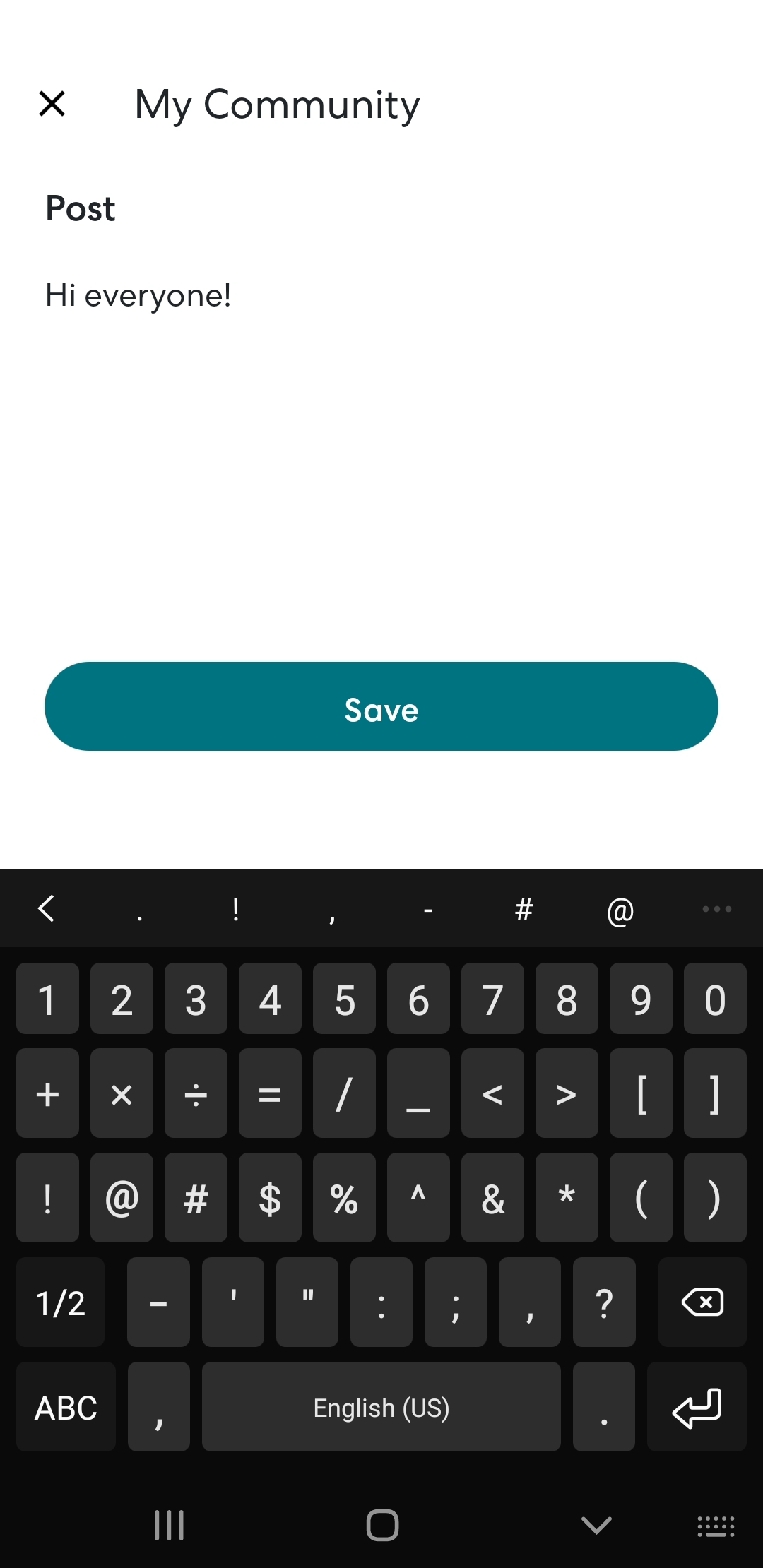The width and height of the screenshot is (763, 1568).
Task: Close the My Community post editor
Action: click(x=52, y=104)
